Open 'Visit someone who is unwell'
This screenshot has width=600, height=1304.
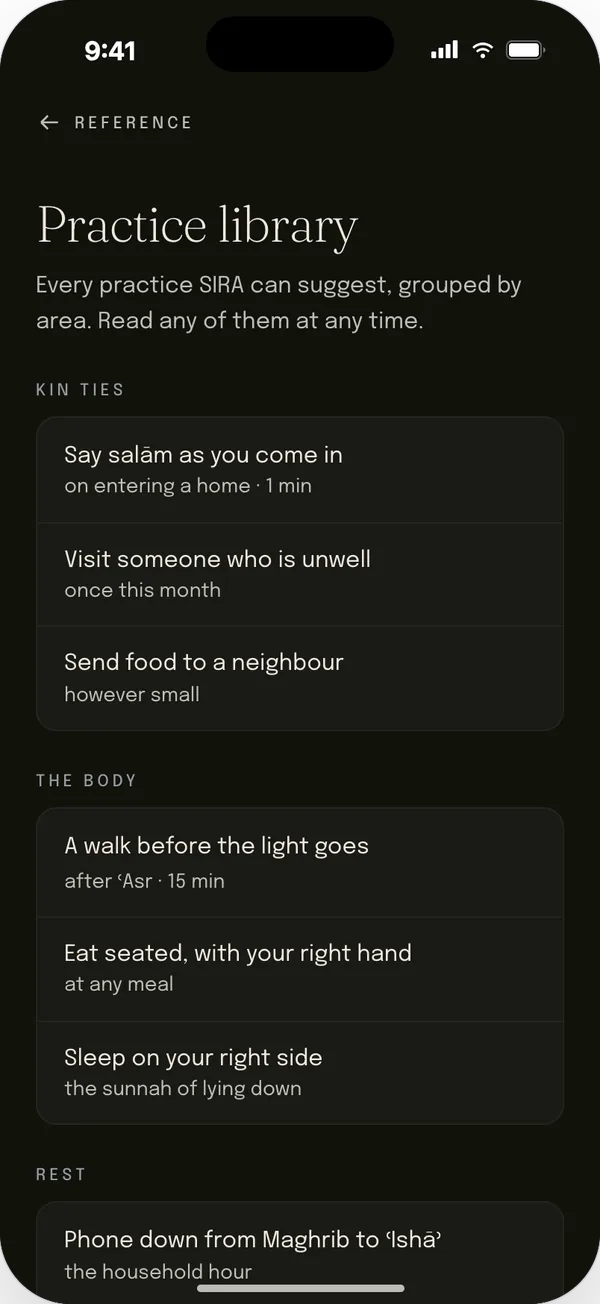(x=300, y=574)
